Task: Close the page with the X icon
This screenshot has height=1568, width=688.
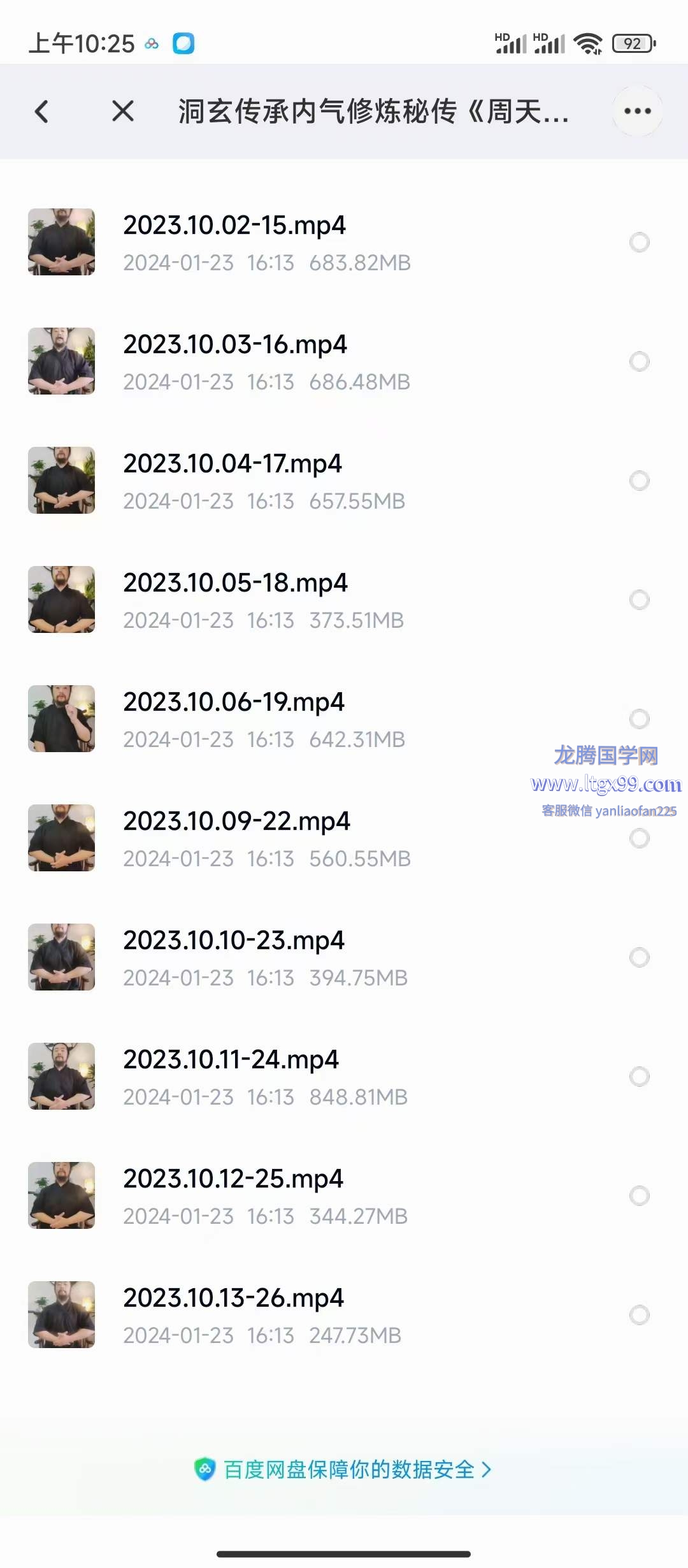Action: [123, 111]
